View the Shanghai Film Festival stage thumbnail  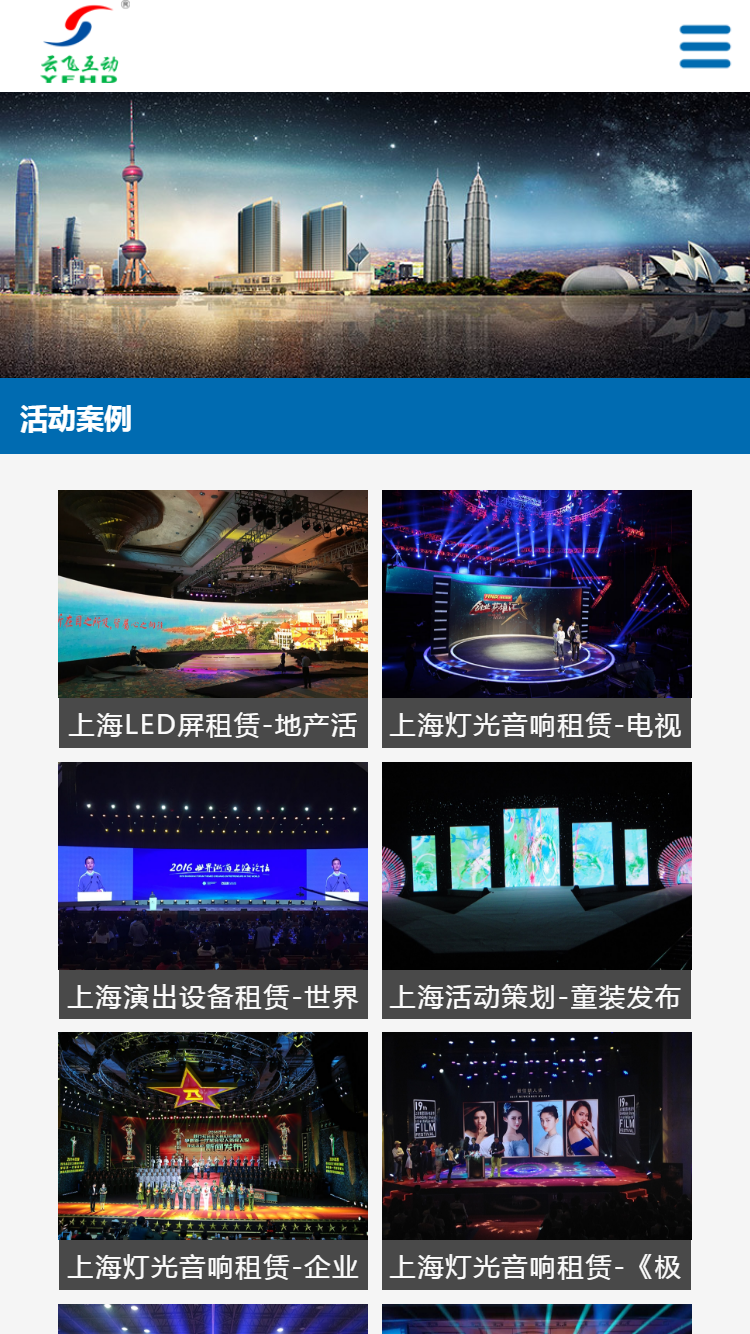(x=536, y=1137)
